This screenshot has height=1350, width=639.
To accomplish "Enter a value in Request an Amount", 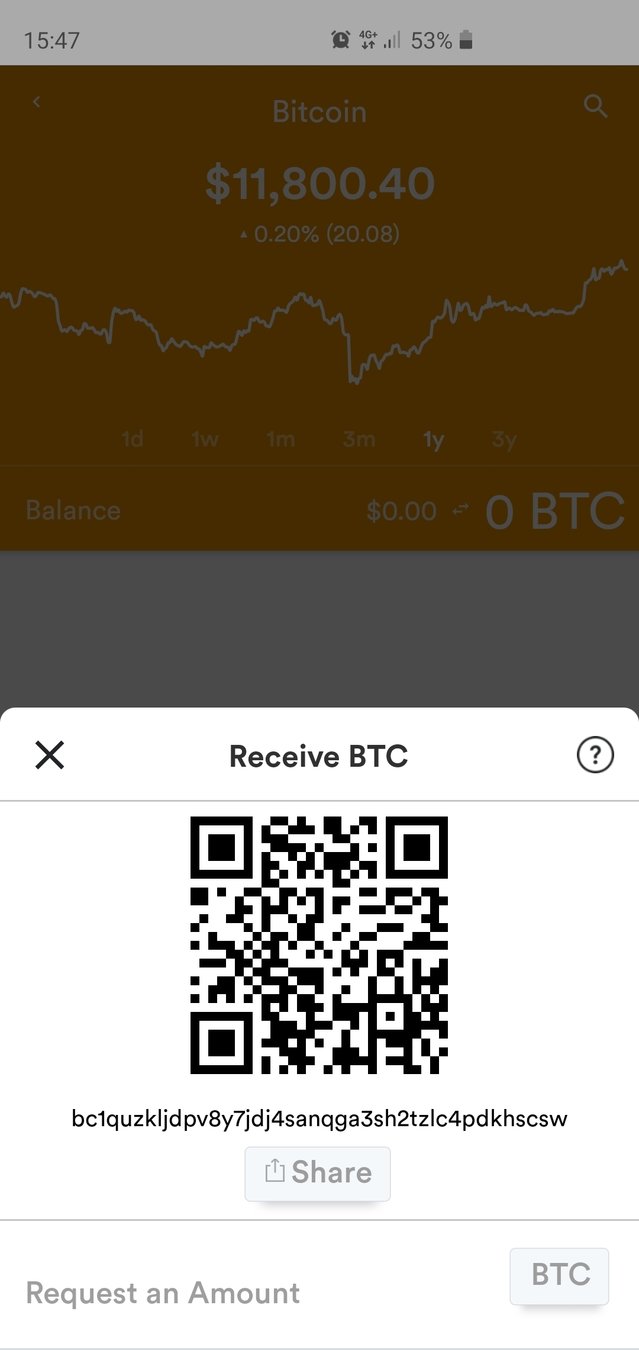I will pyautogui.click(x=163, y=1293).
